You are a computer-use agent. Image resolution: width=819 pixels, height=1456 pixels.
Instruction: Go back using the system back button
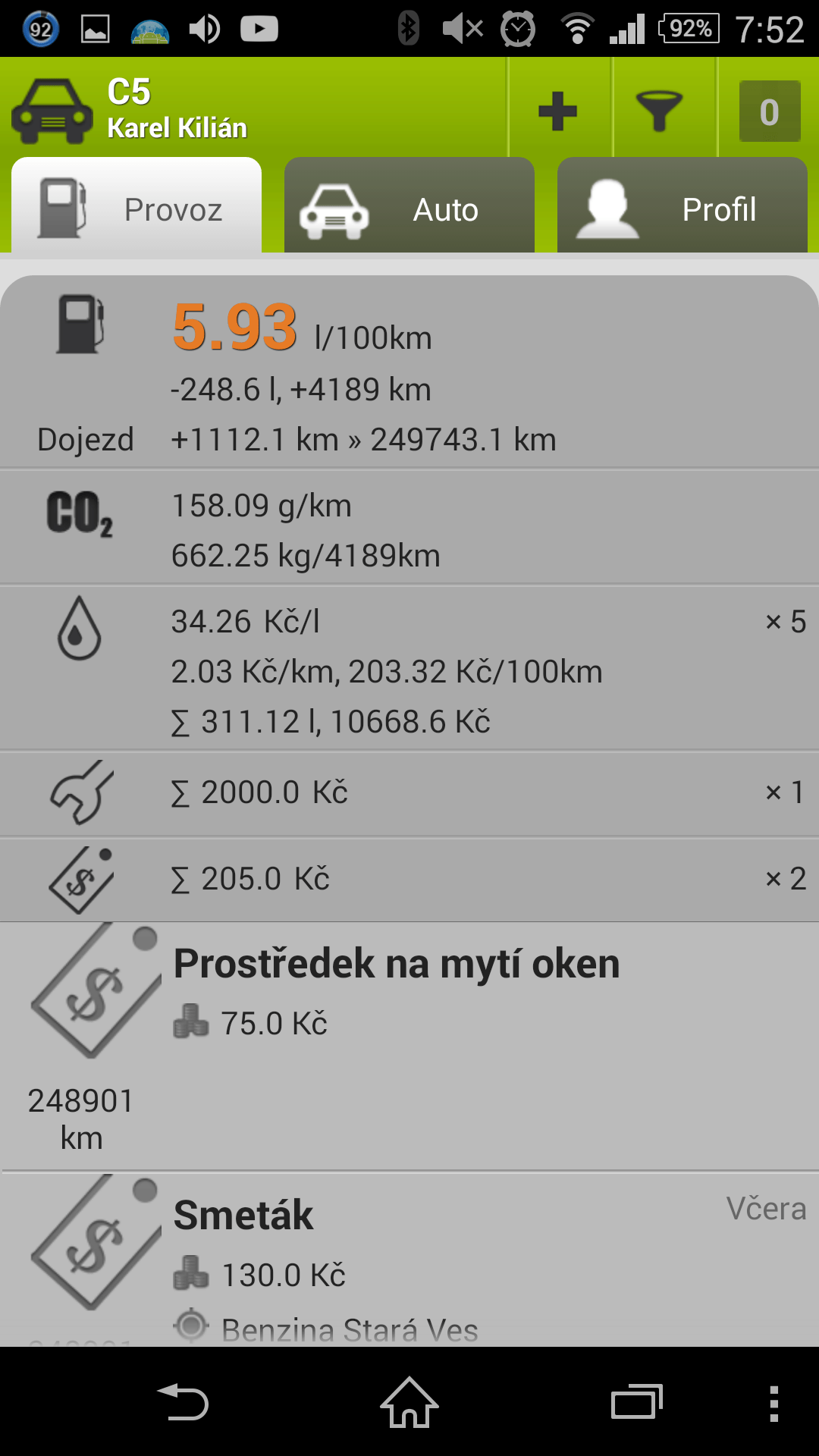183,1402
